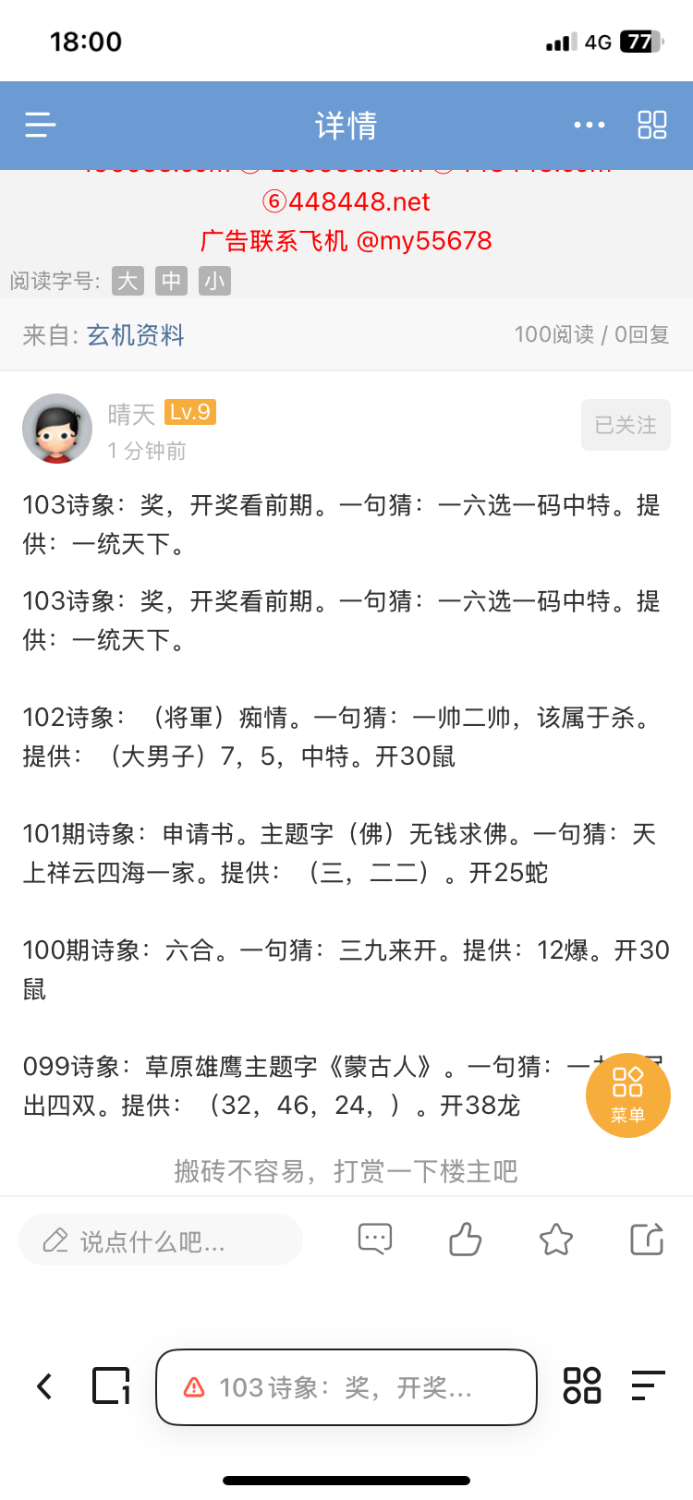Like this post with thumbs up

(x=465, y=1240)
